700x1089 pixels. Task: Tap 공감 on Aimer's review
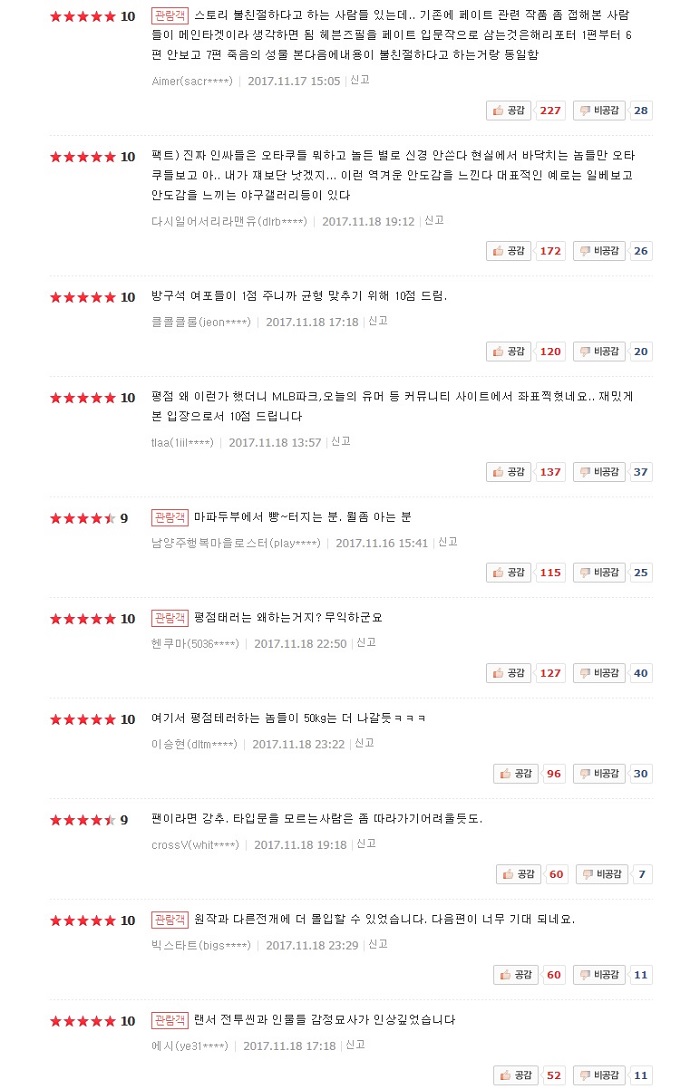(509, 110)
